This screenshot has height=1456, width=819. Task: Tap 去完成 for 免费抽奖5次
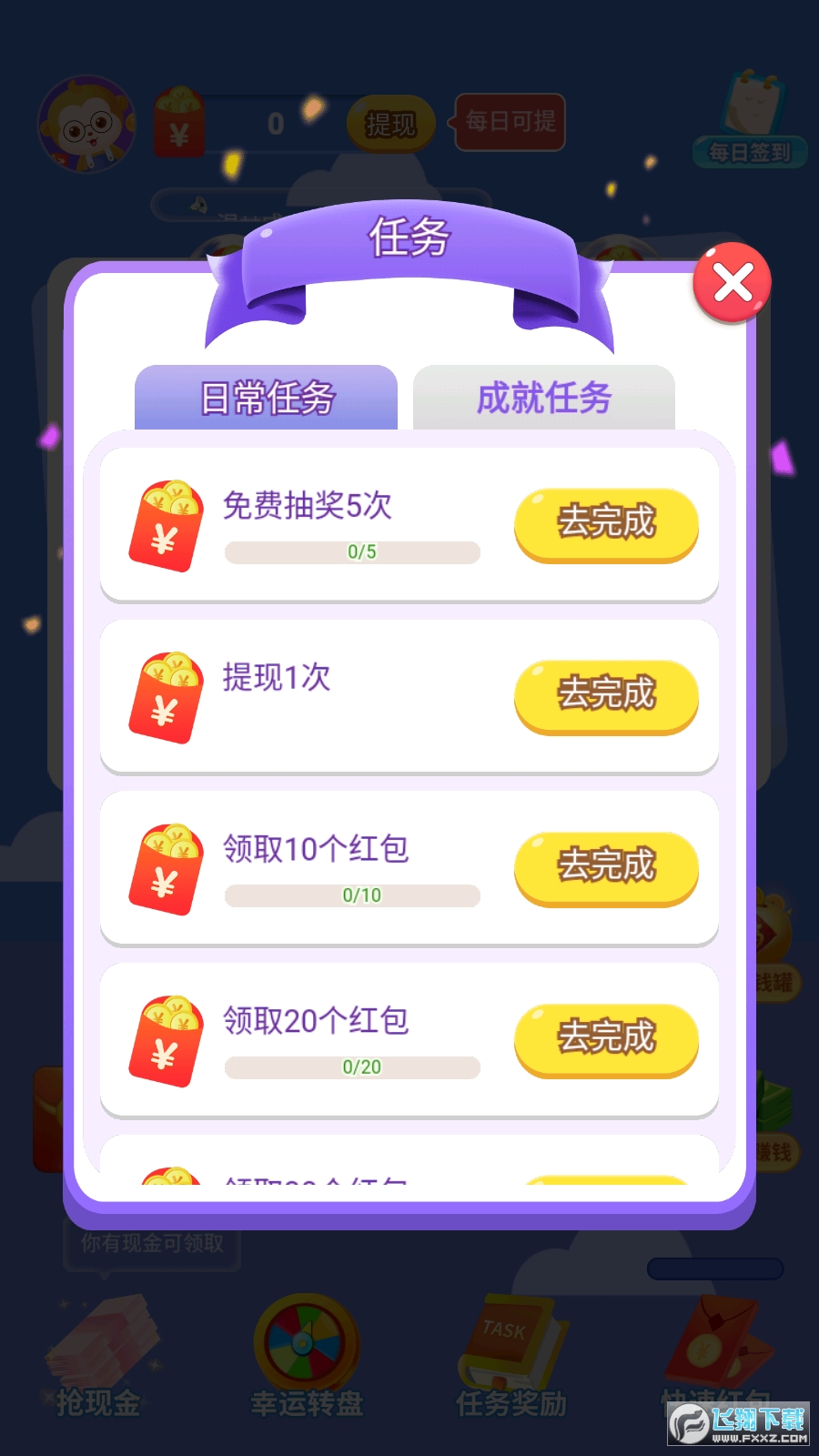click(606, 523)
